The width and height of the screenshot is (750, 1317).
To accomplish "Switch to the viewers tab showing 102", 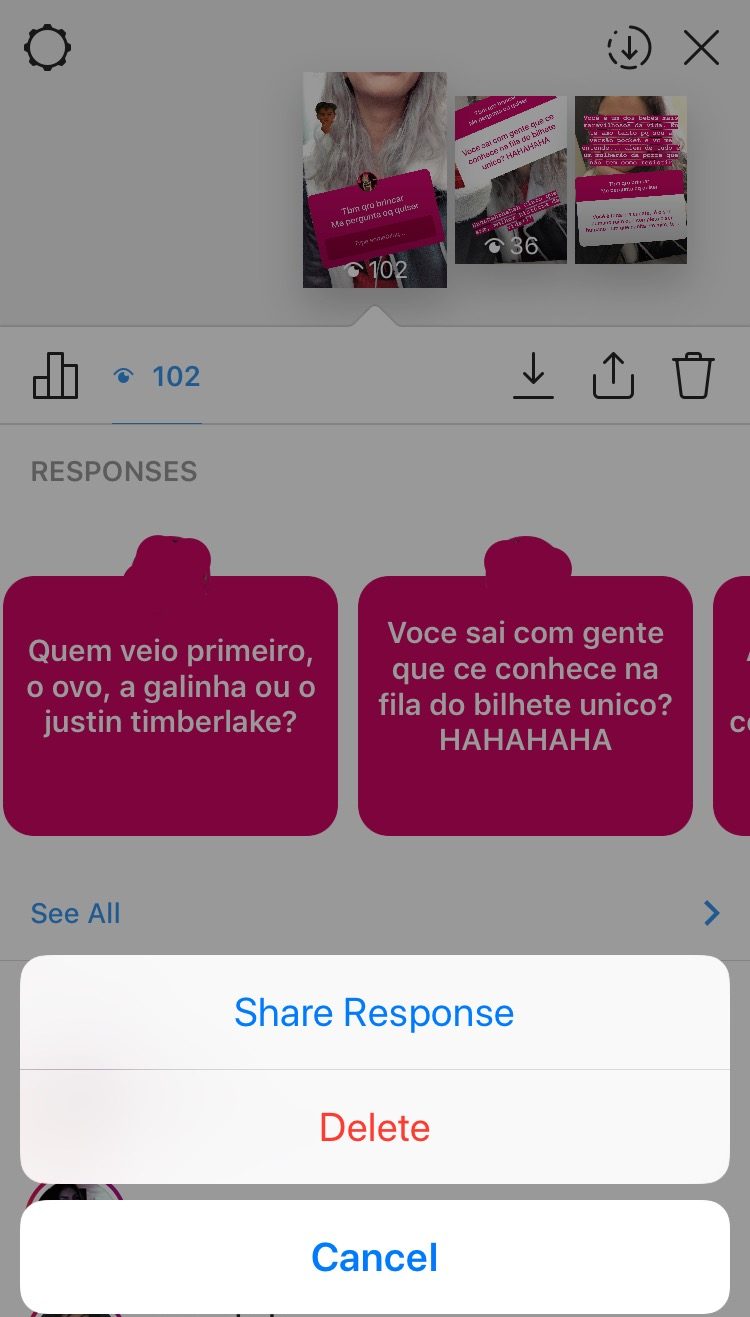I will [157, 377].
